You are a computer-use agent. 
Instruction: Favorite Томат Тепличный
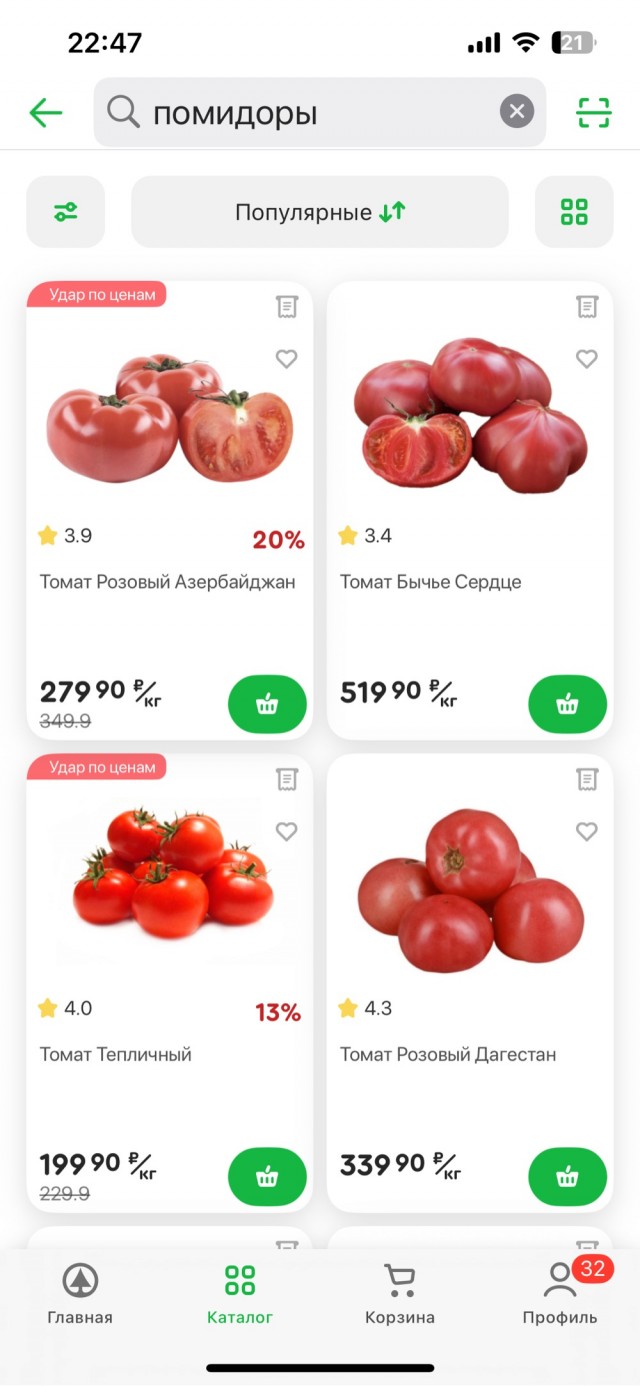click(287, 831)
